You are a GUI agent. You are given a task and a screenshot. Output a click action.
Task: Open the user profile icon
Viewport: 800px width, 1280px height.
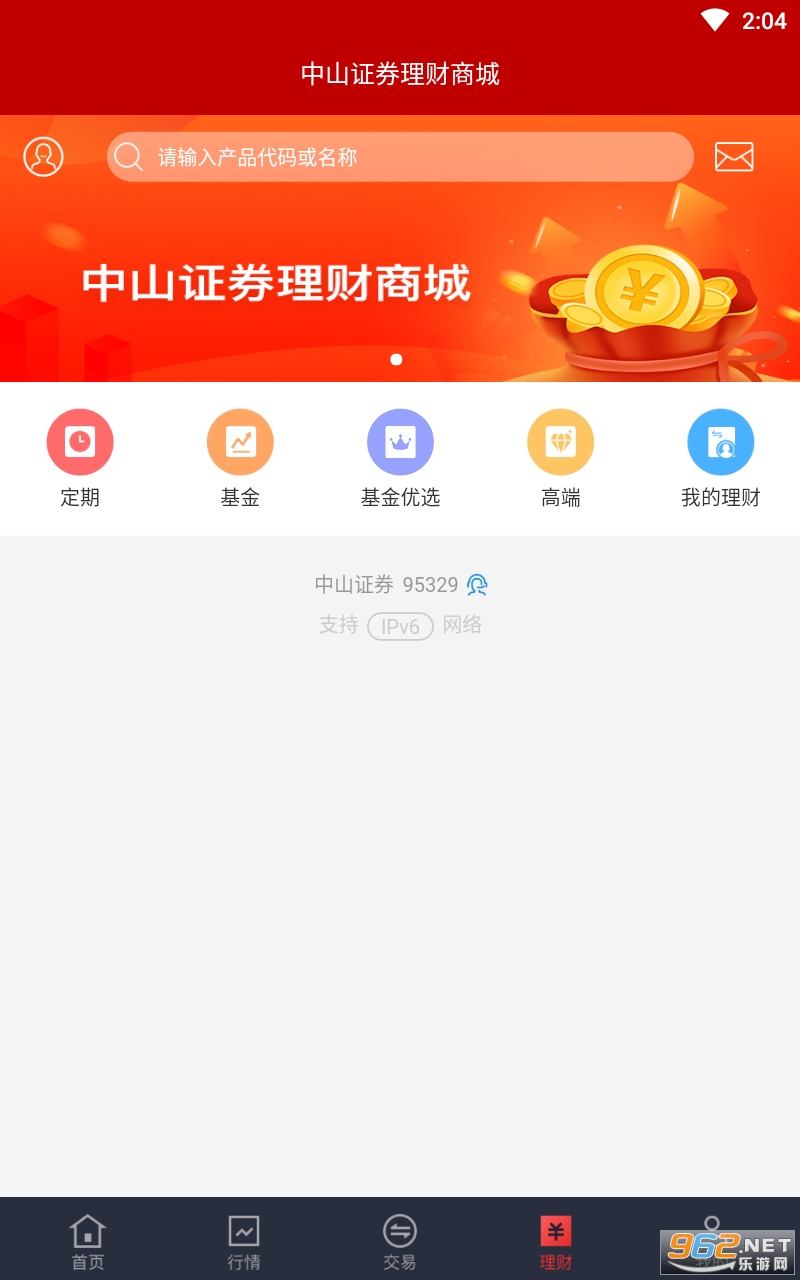(43, 157)
